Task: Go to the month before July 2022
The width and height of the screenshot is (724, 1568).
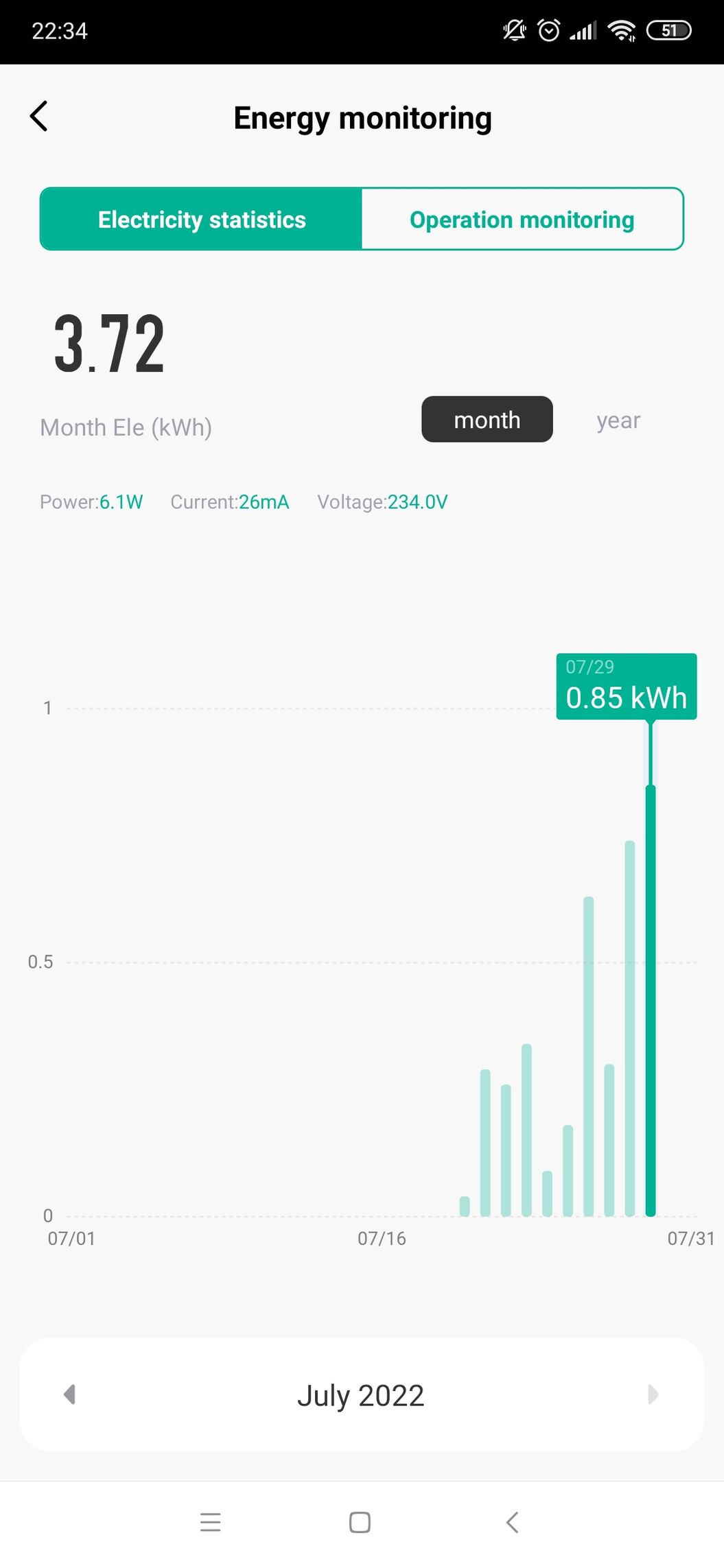Action: pos(69,1394)
